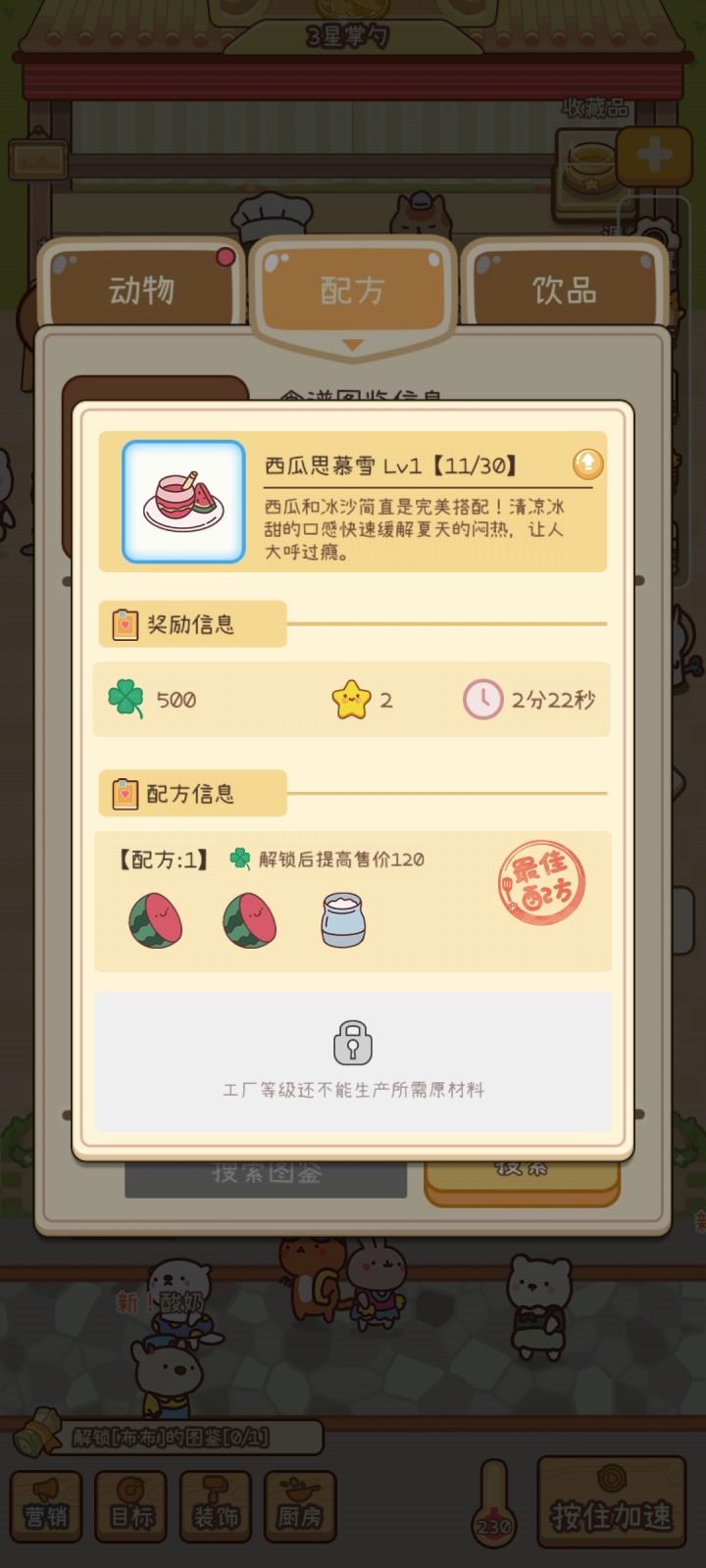
Task: Select the 营销 marketing megaphone icon
Action: (46, 1506)
